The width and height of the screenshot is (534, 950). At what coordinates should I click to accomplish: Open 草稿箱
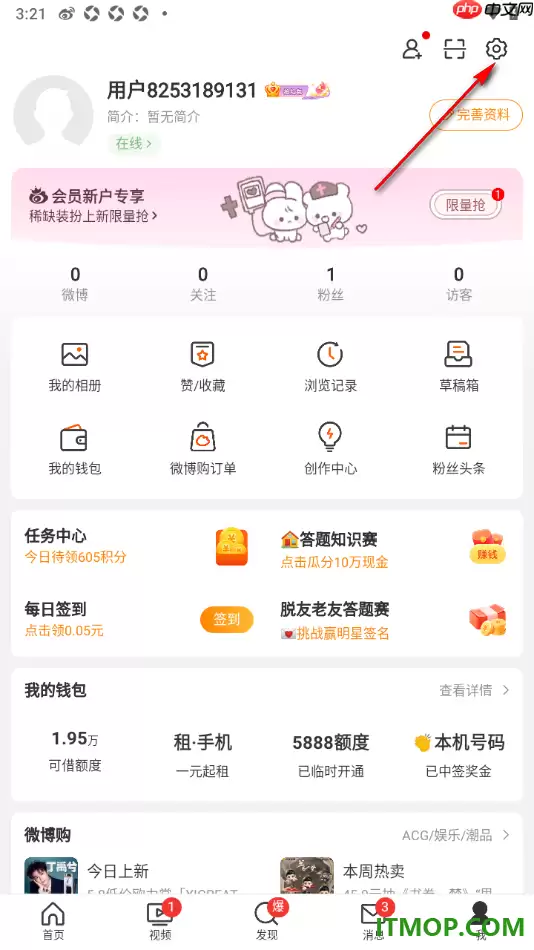click(x=458, y=367)
